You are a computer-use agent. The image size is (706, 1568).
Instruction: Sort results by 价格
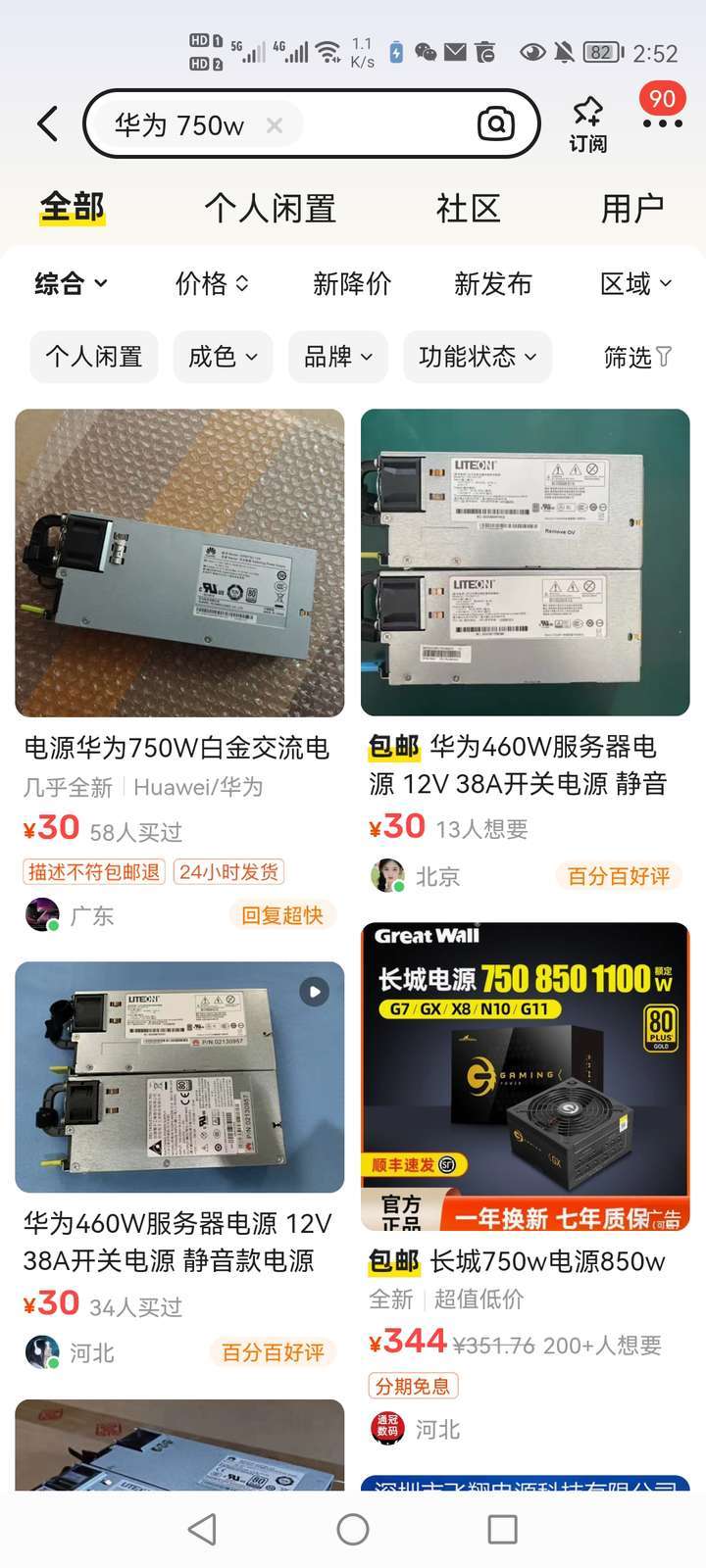212,284
